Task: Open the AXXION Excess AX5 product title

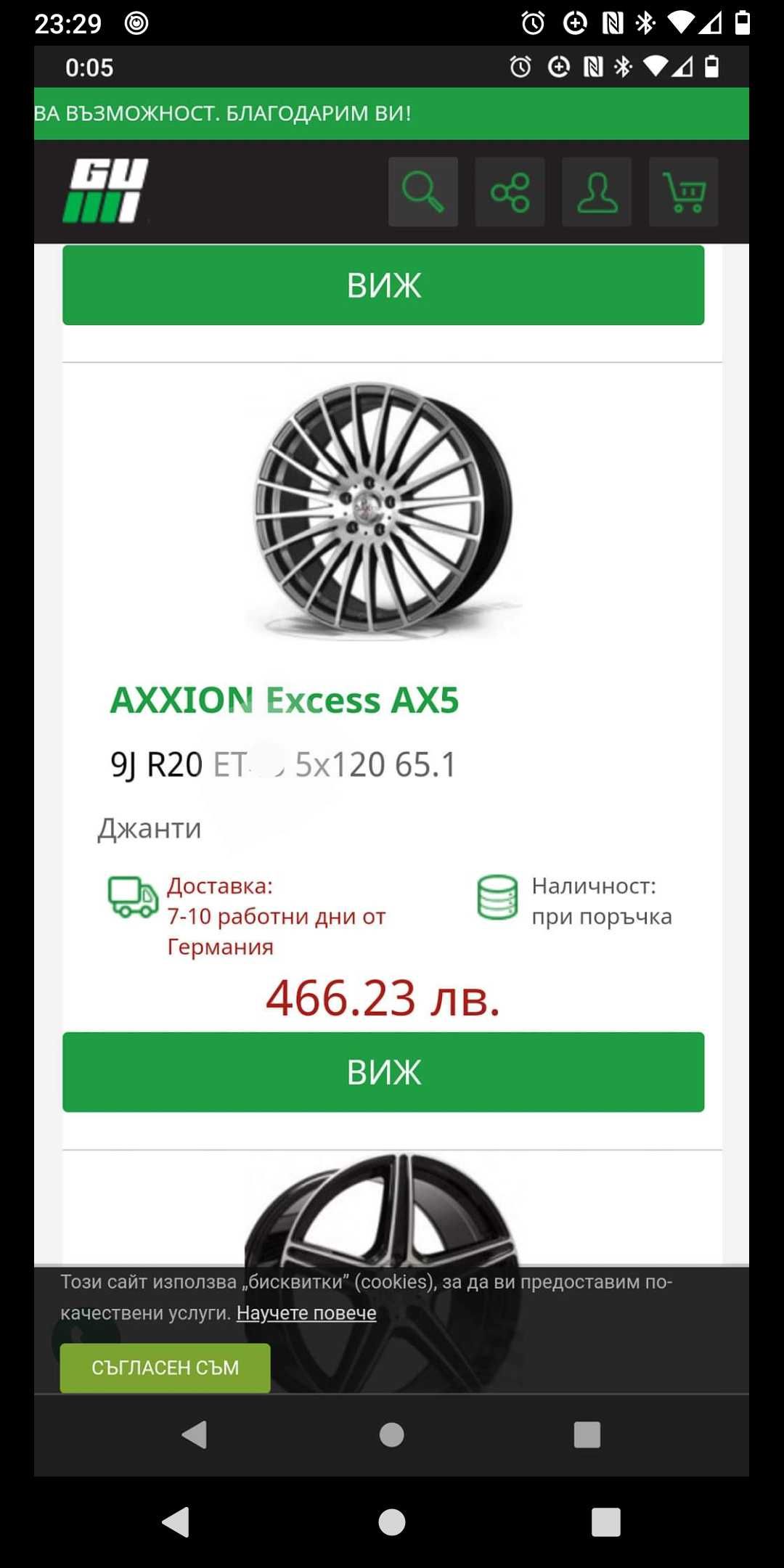Action: click(x=284, y=701)
